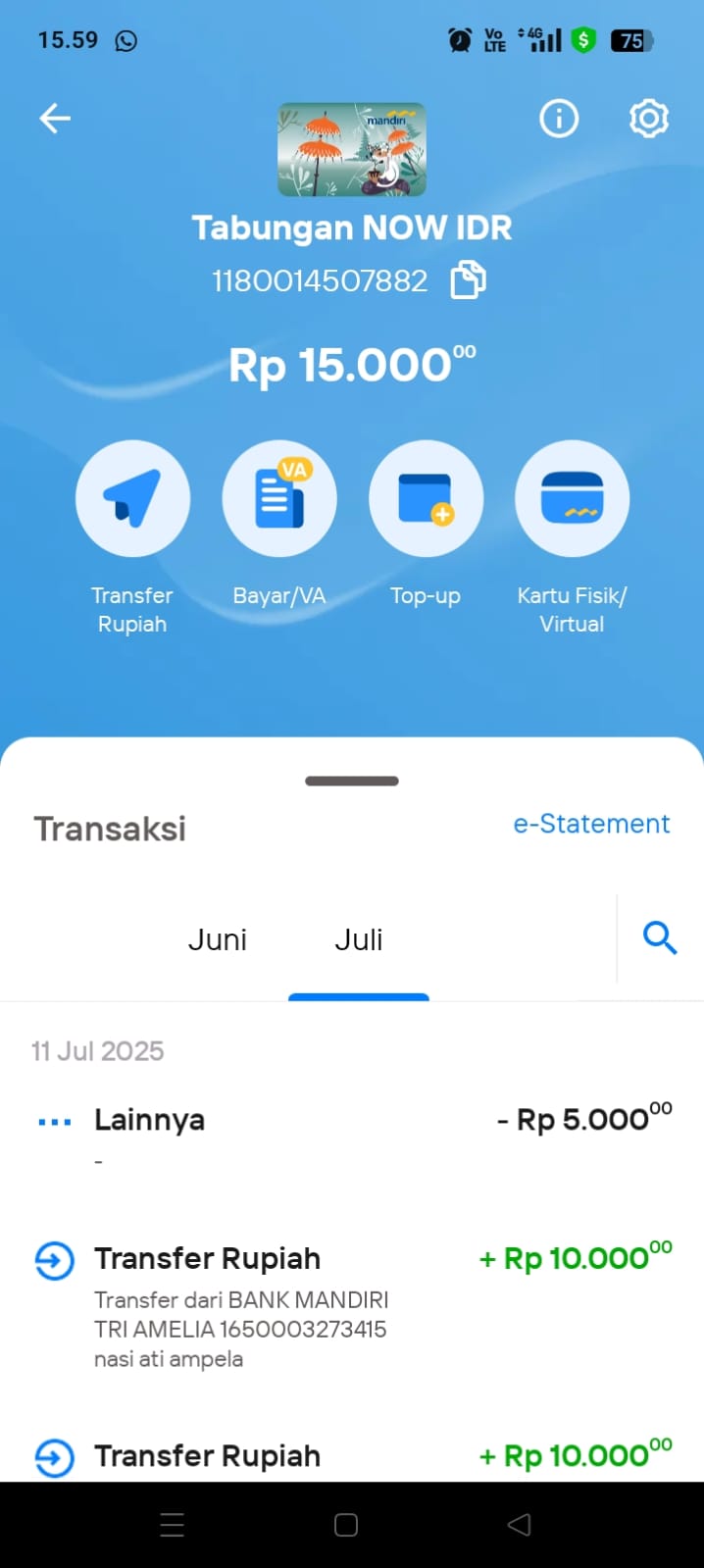Switch to the Juni tab

tap(218, 939)
